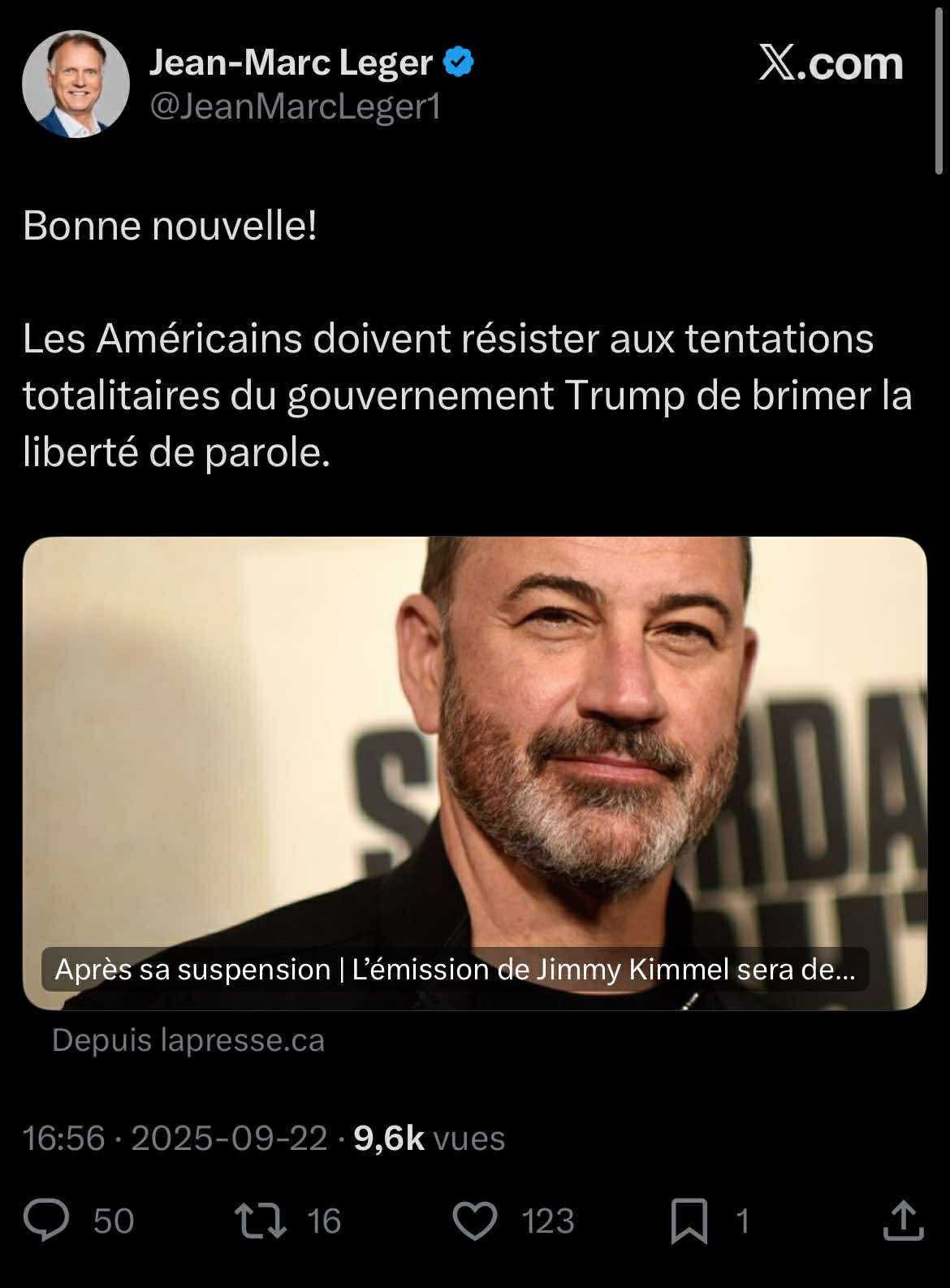Open the La Presse Jimmy Kimmel article card

(474, 772)
